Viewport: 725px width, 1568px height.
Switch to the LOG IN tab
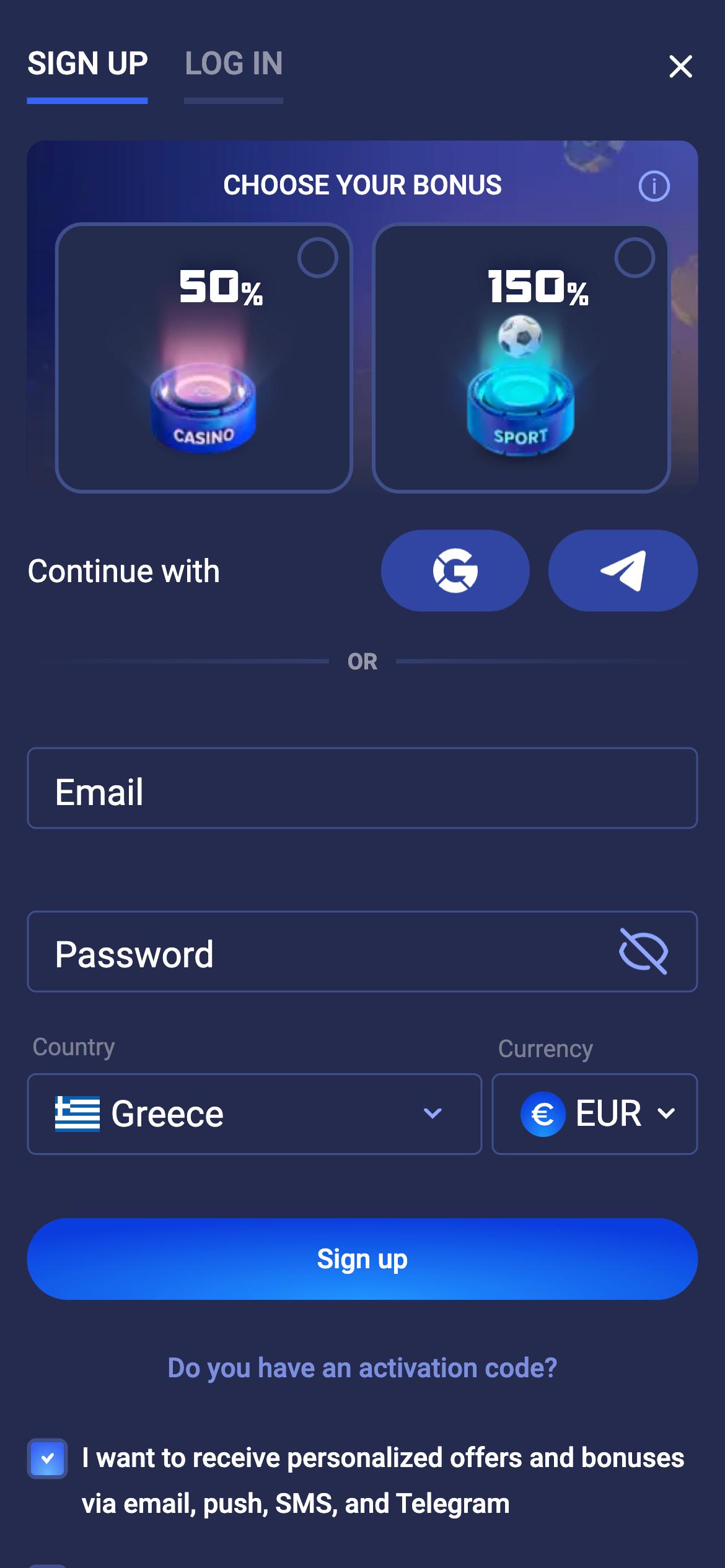click(x=234, y=64)
